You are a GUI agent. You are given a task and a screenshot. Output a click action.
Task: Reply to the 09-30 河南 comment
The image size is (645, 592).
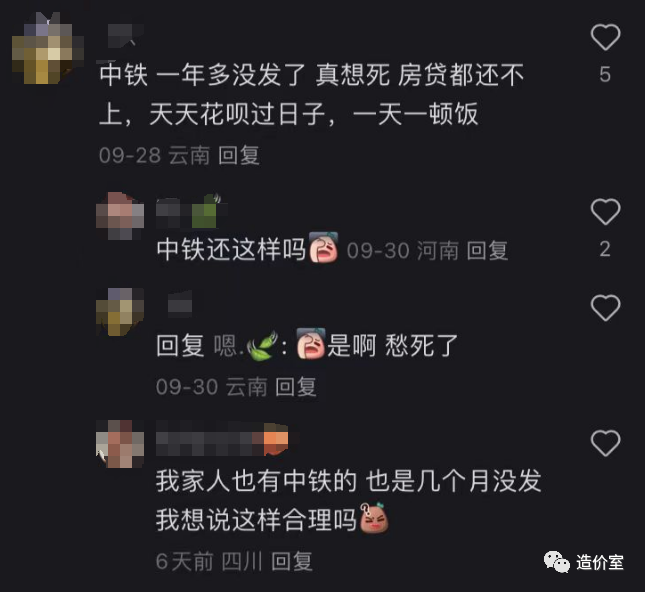pos(488,250)
